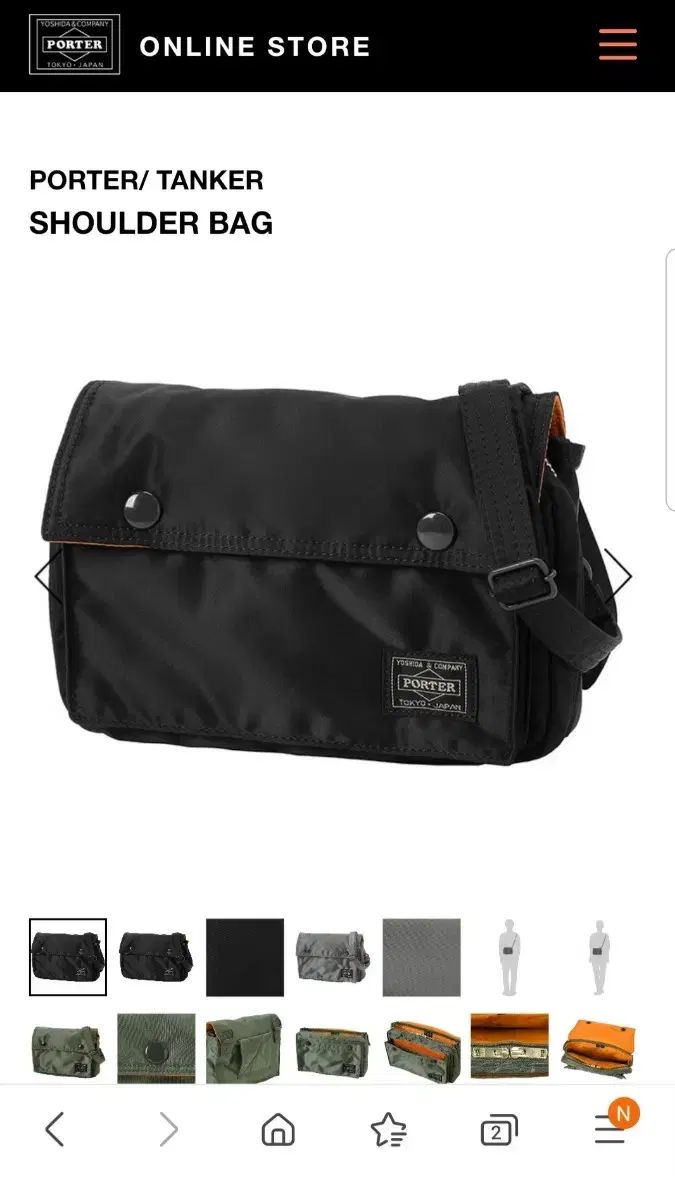675x1200 pixels.
Task: Select the second black bag thumbnail
Action: [x=156, y=957]
